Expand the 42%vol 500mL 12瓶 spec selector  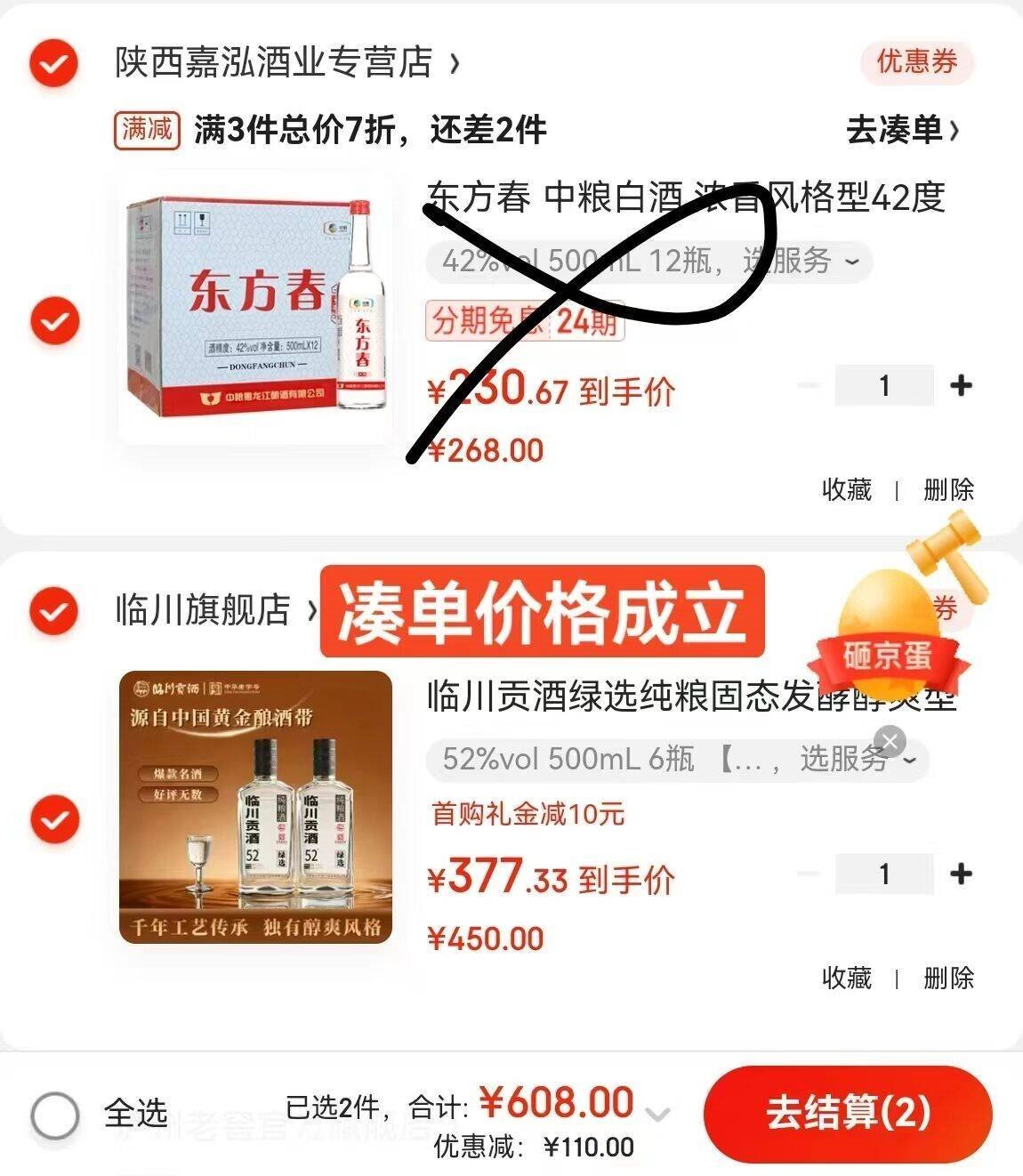pos(649,262)
